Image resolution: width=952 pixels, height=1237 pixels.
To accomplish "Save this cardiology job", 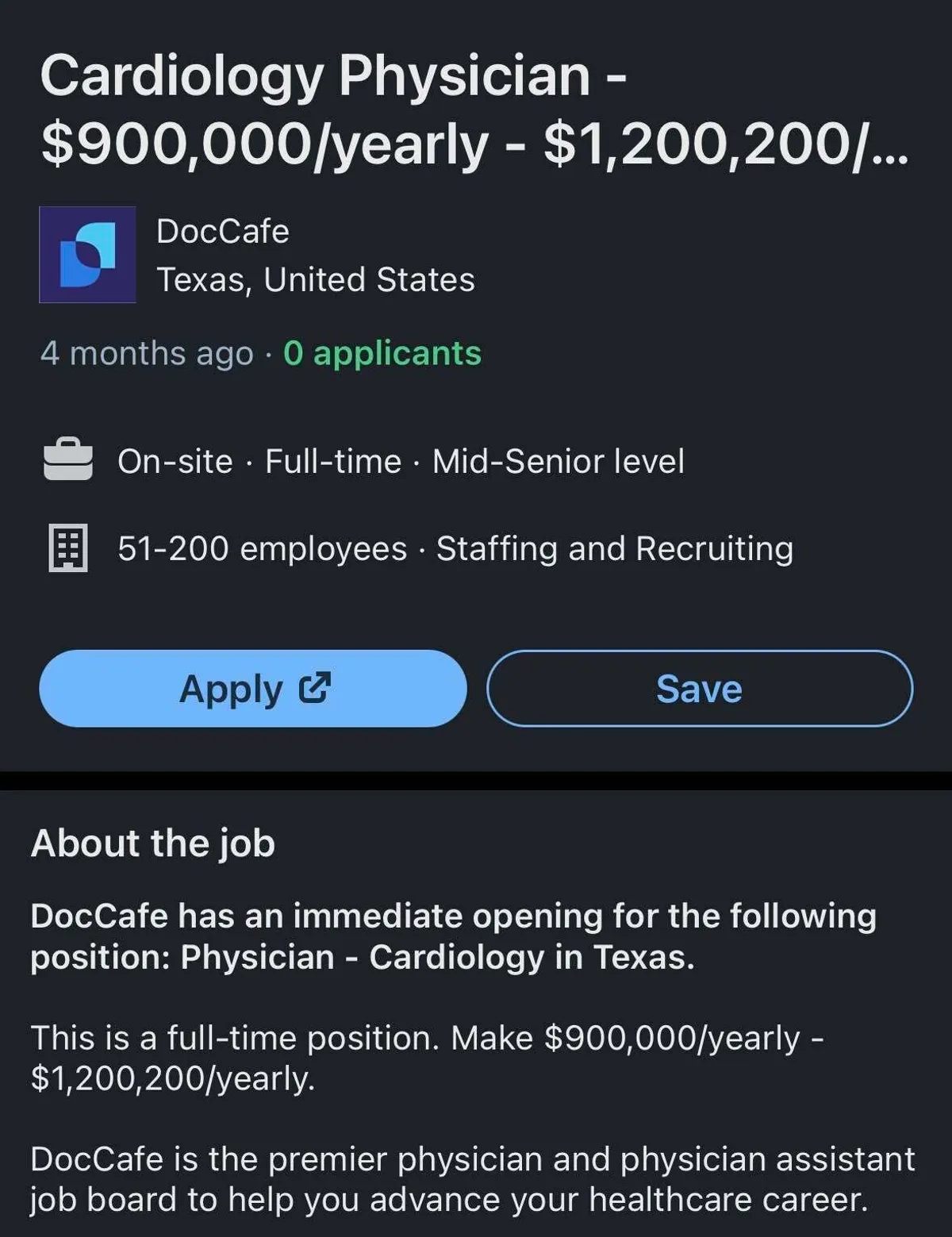I will click(699, 689).
